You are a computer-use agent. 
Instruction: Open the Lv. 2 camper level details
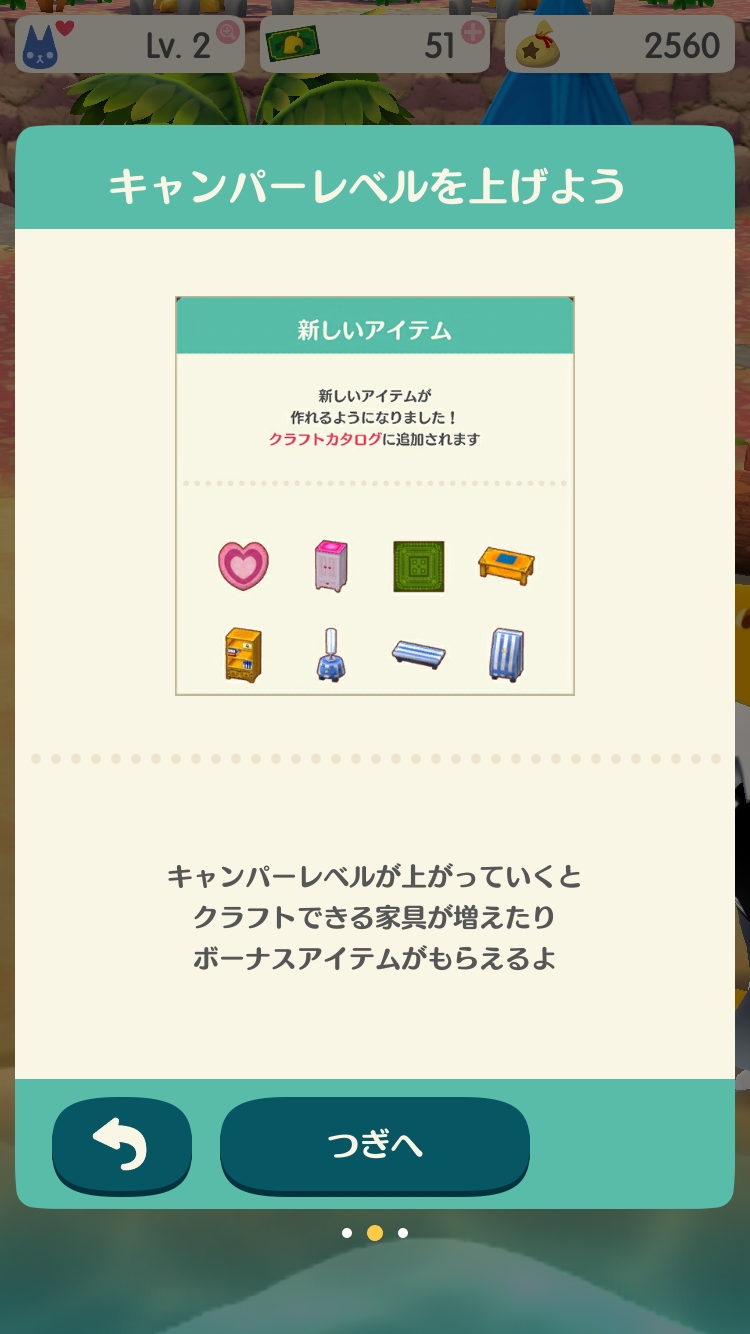point(130,45)
